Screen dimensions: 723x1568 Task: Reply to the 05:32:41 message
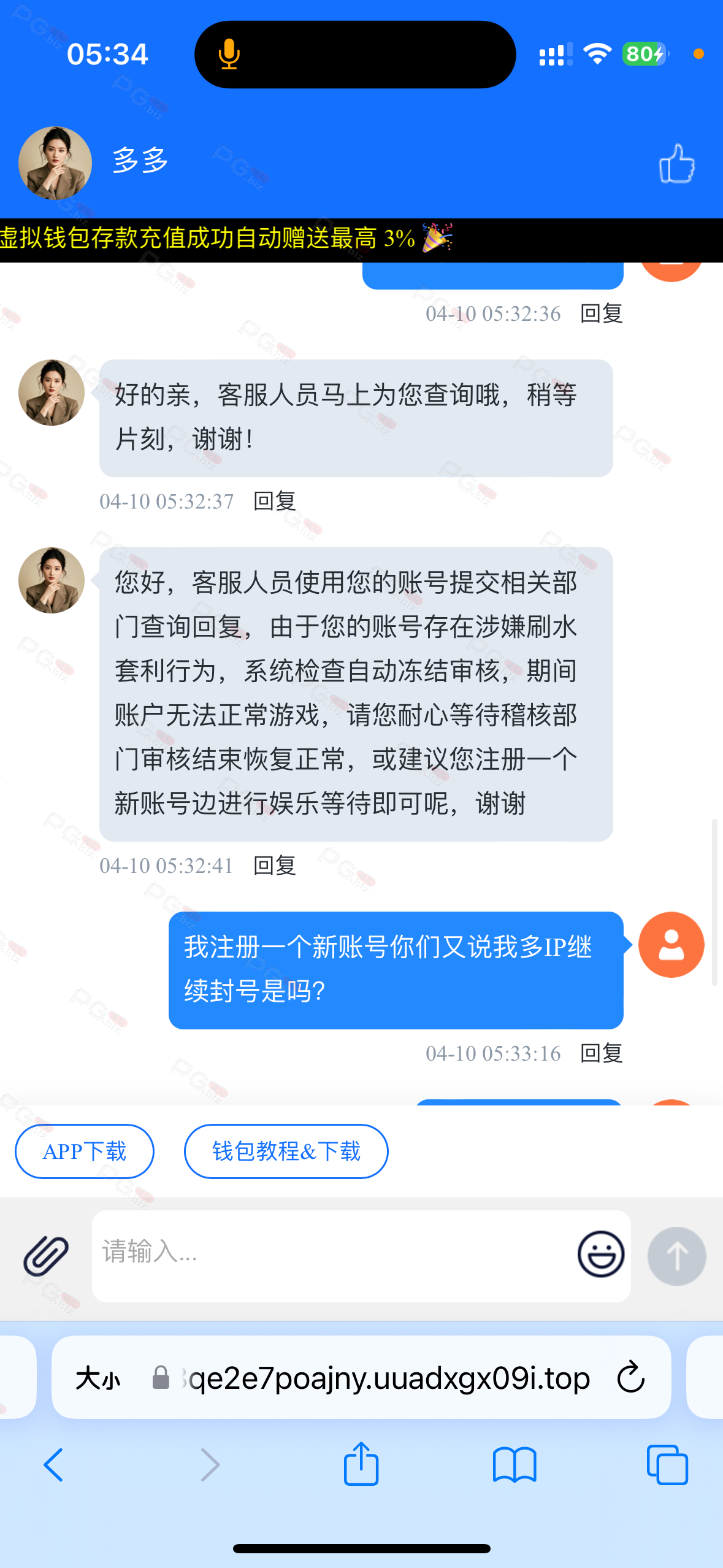[x=275, y=866]
